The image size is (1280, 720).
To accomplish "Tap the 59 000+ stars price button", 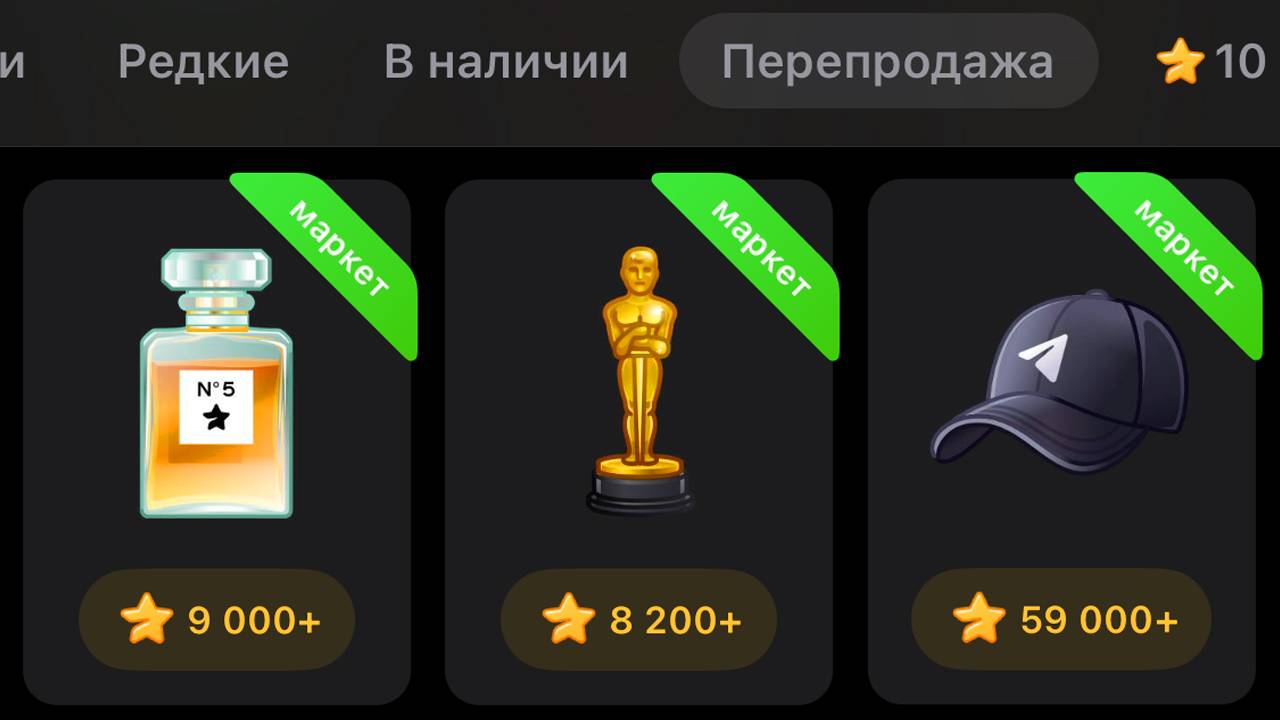I will coord(1061,621).
